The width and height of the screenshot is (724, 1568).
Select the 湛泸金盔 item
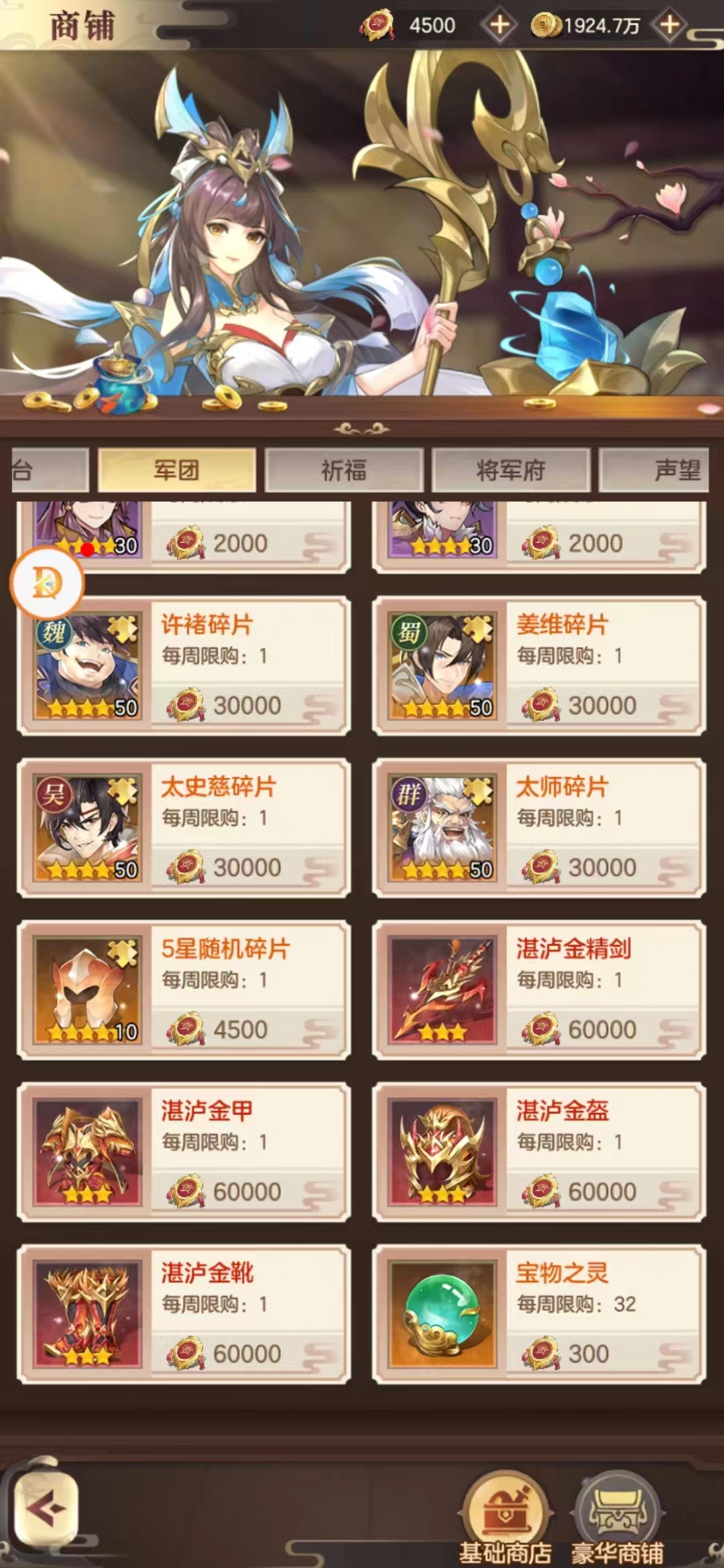(539, 1153)
